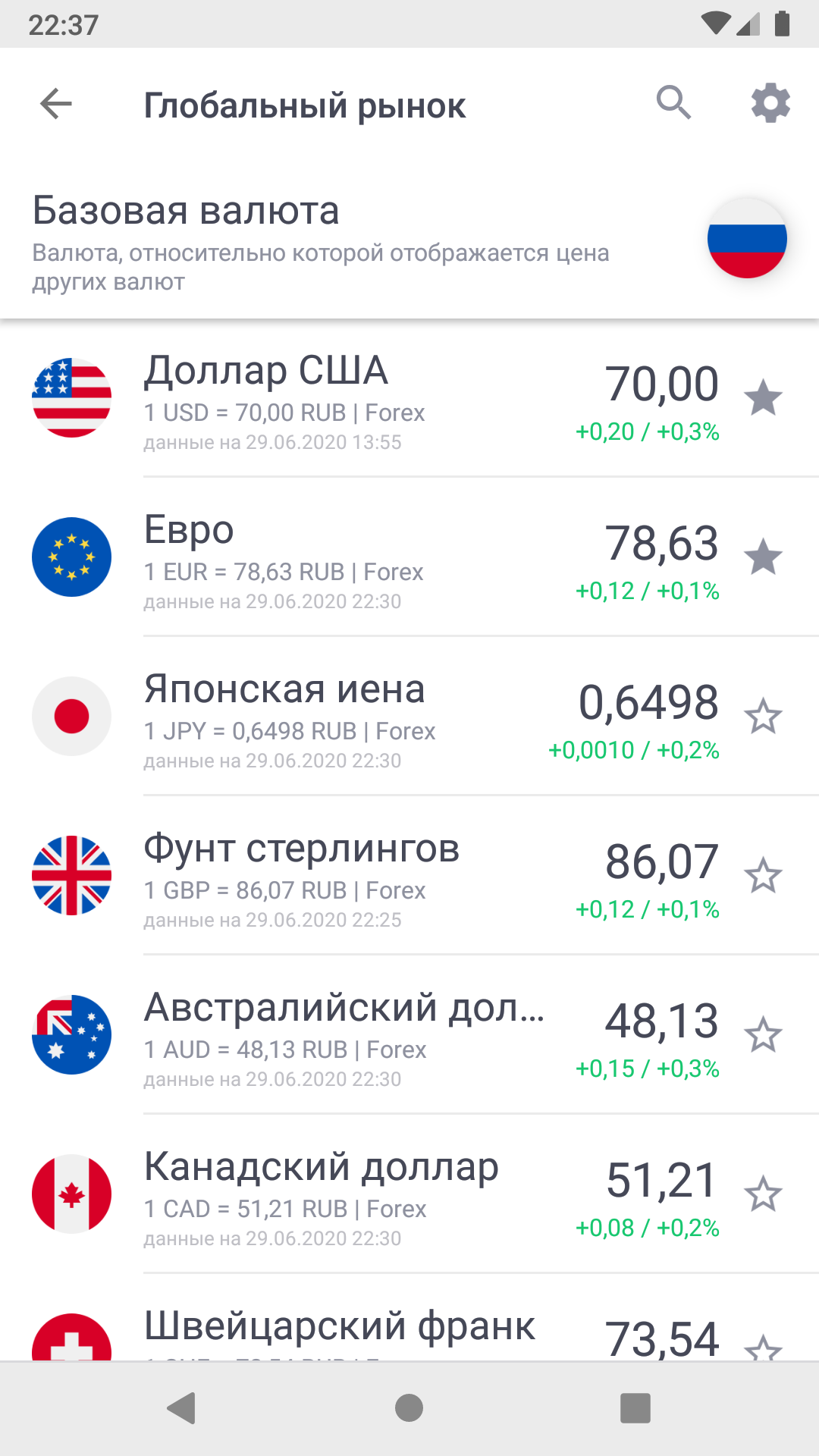Remove Евро from favorites
The height and width of the screenshot is (1456, 819).
click(x=763, y=557)
